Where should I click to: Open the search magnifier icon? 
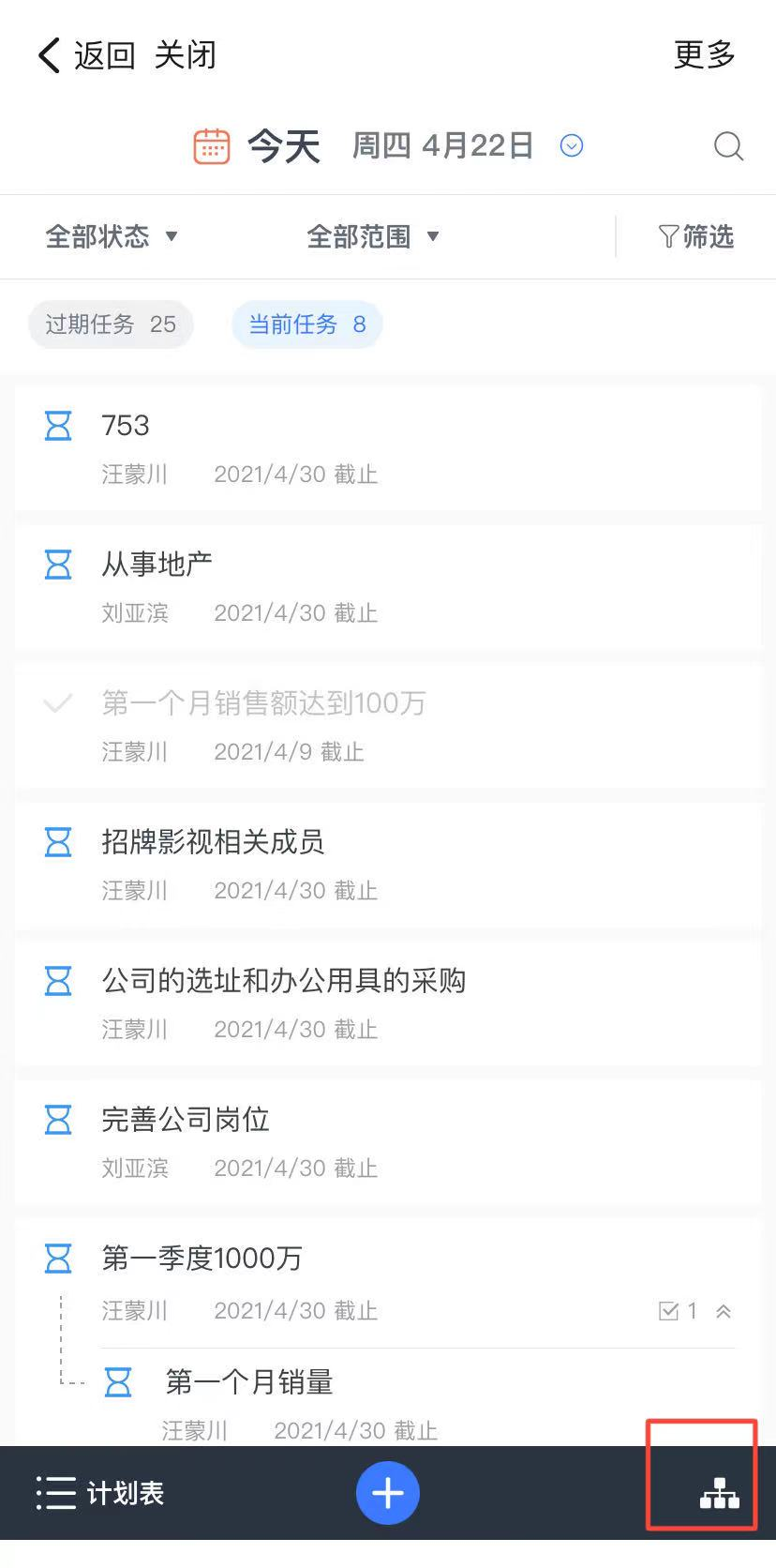coord(728,146)
